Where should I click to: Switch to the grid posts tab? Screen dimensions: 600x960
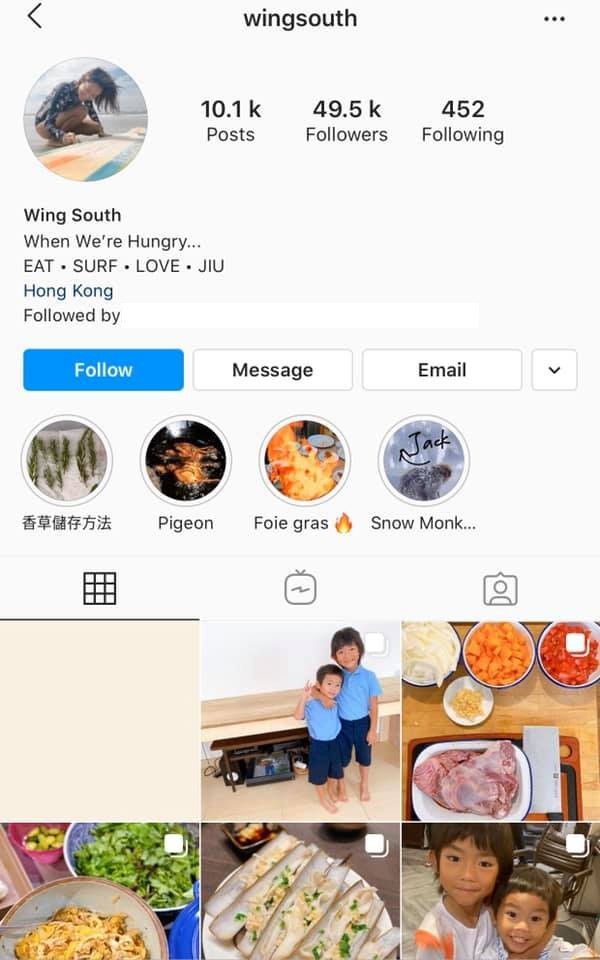[100, 589]
